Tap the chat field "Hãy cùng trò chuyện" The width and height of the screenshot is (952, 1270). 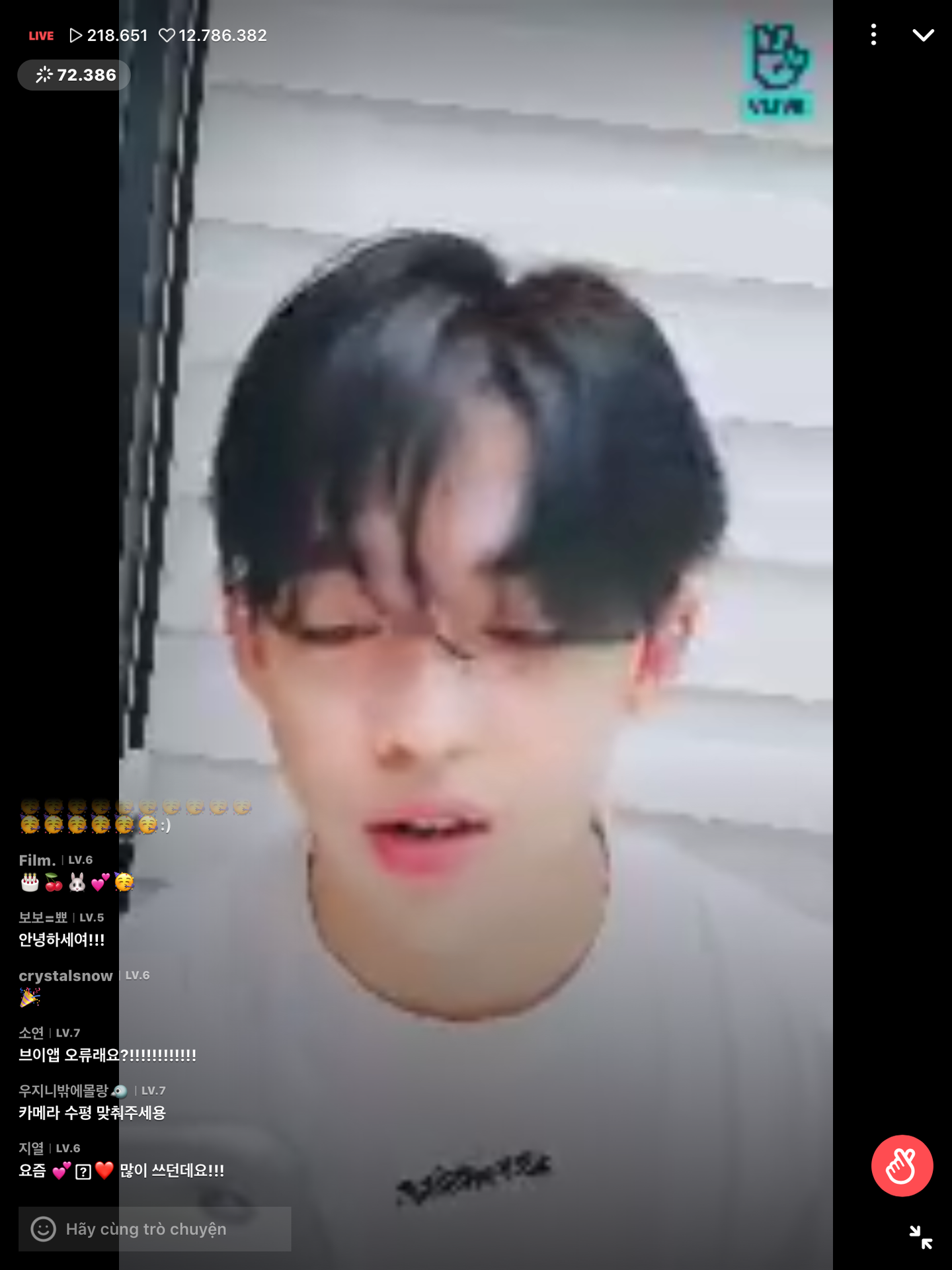155,1229
